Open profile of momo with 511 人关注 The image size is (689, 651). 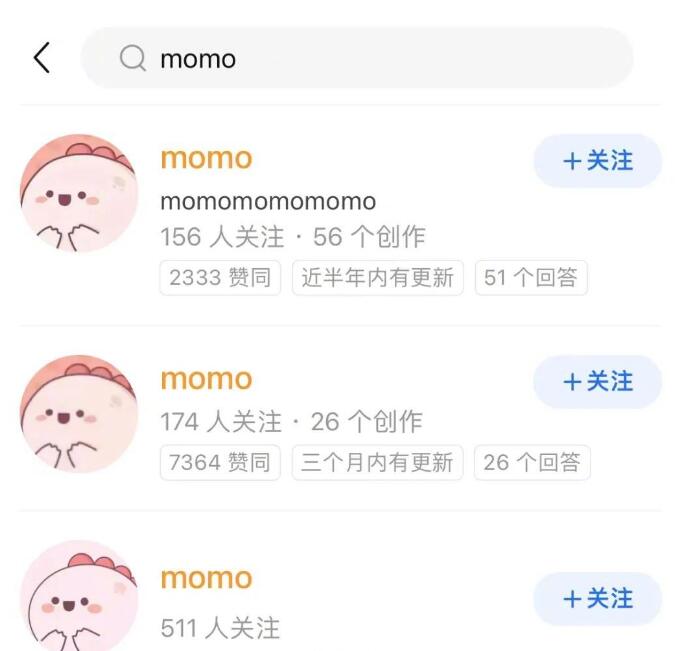pyautogui.click(x=206, y=579)
